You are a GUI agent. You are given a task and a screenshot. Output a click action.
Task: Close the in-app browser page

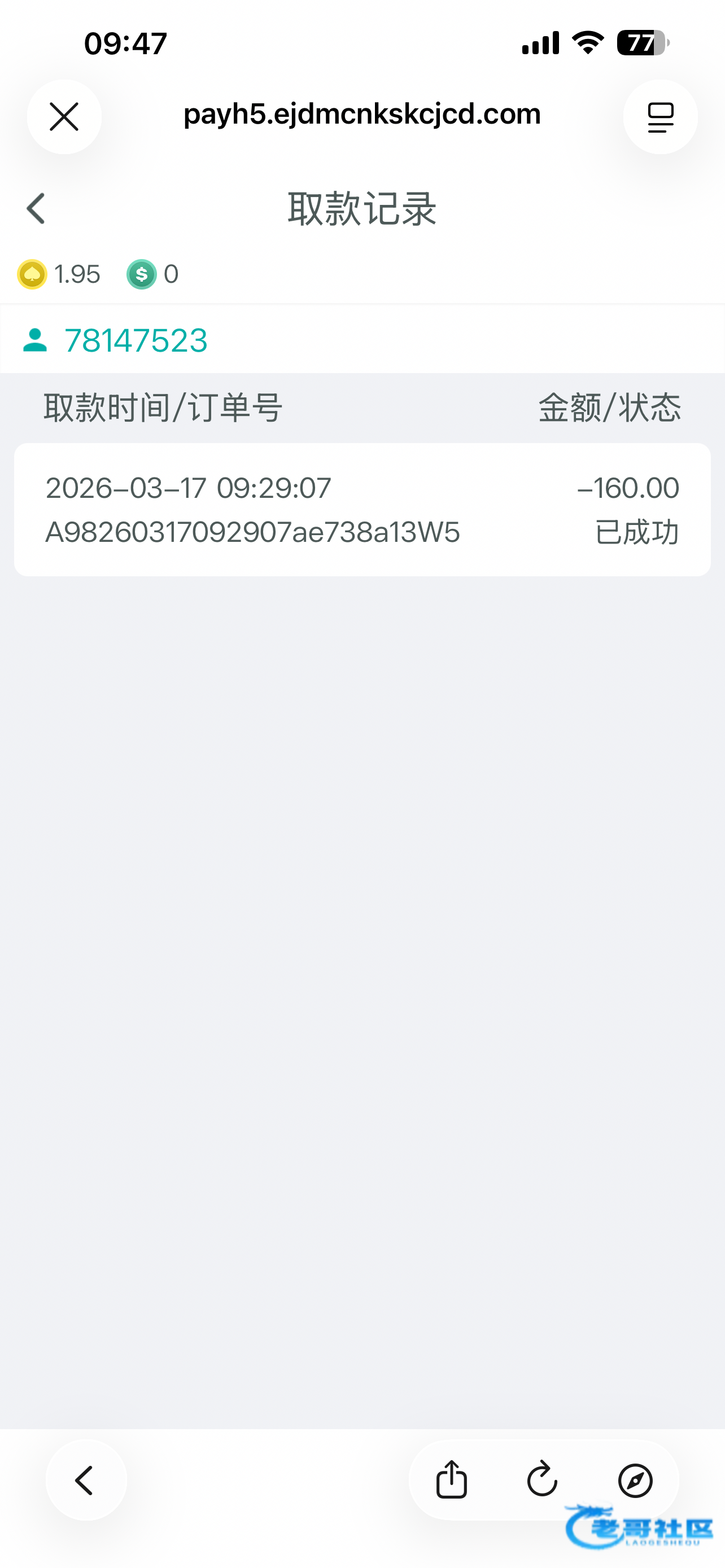[64, 116]
